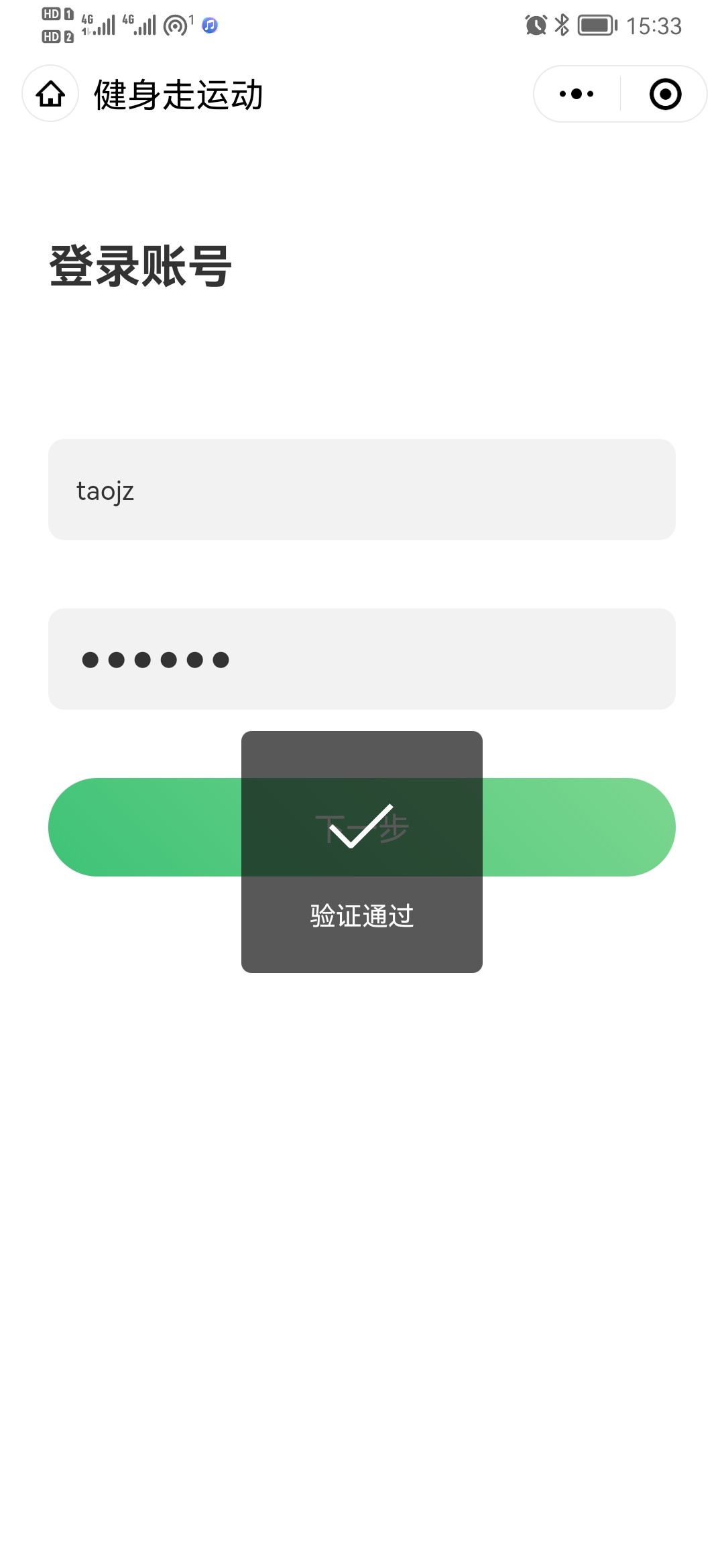This screenshot has width=724, height=1568.
Task: Focus the password field
Action: pos(362,659)
